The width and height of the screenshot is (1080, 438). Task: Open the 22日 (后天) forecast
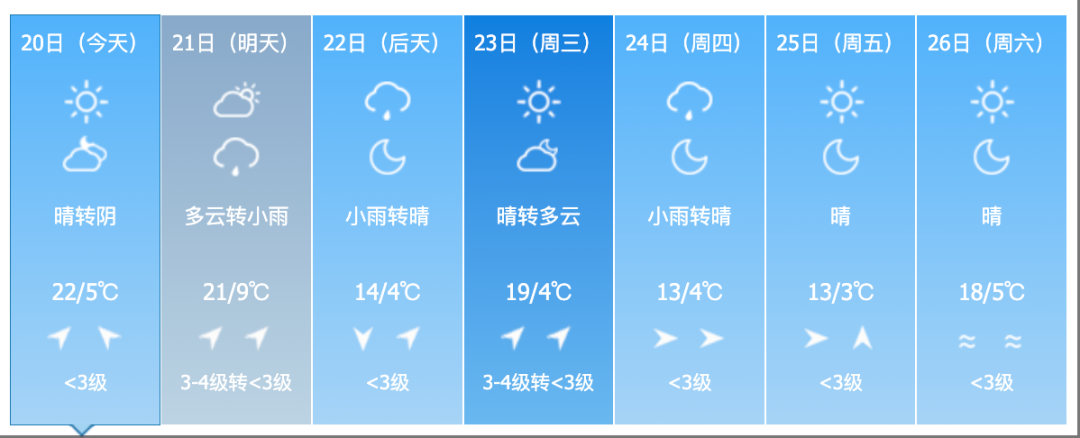point(387,220)
